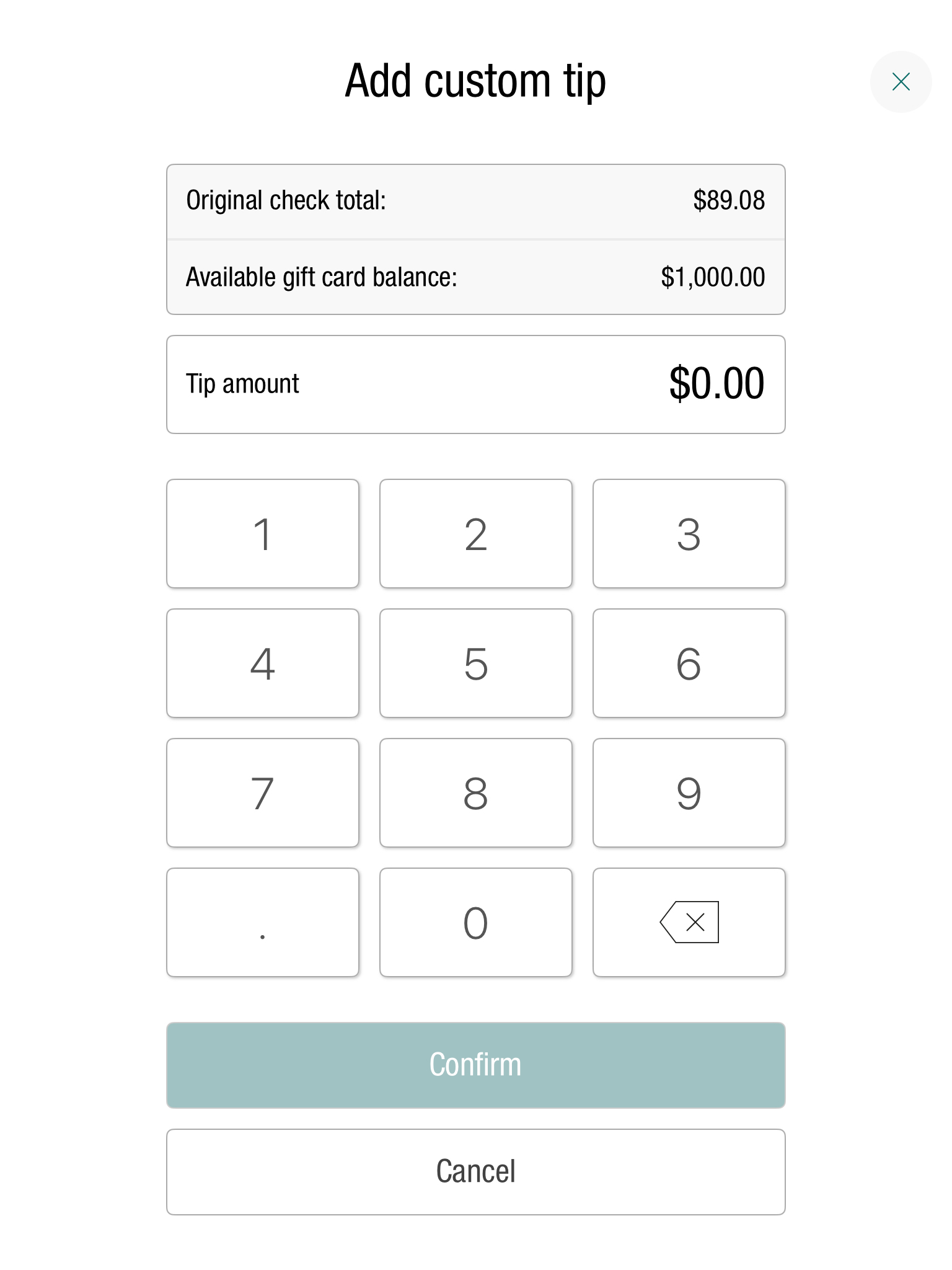
Task: Cancel adding a custom tip
Action: pyautogui.click(x=475, y=1171)
